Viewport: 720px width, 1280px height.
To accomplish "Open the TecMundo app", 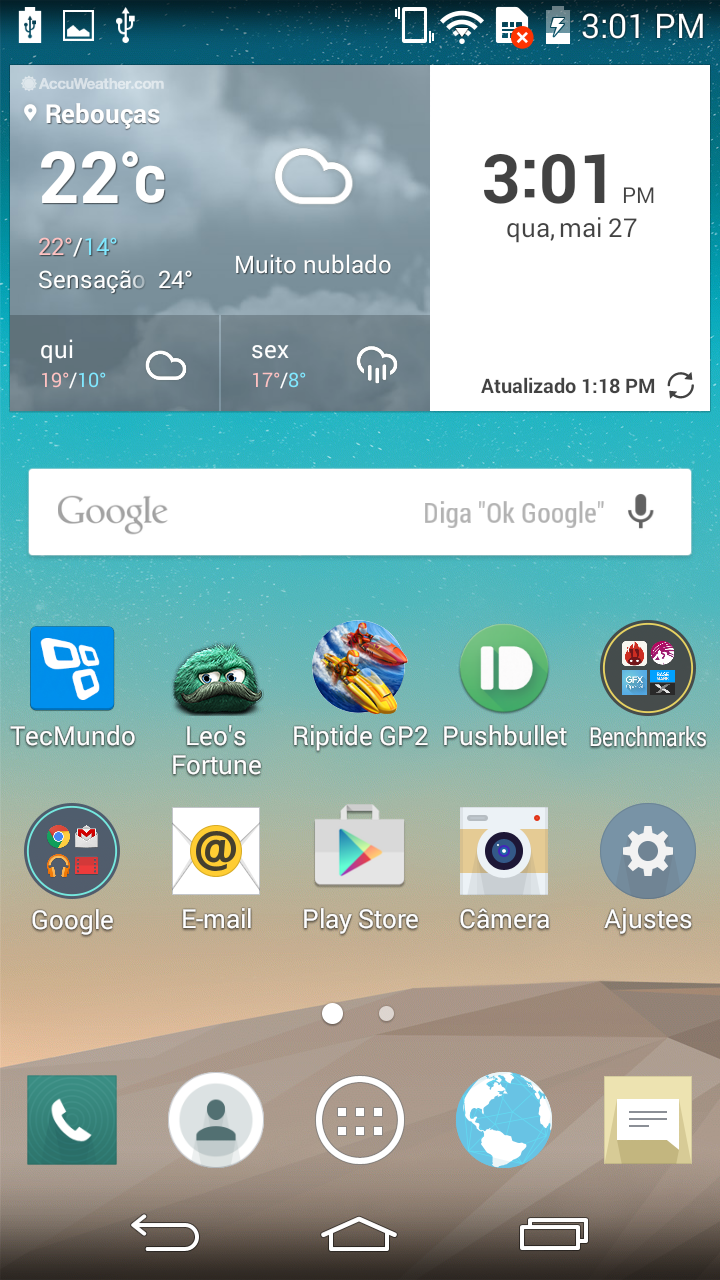I will click(72, 668).
